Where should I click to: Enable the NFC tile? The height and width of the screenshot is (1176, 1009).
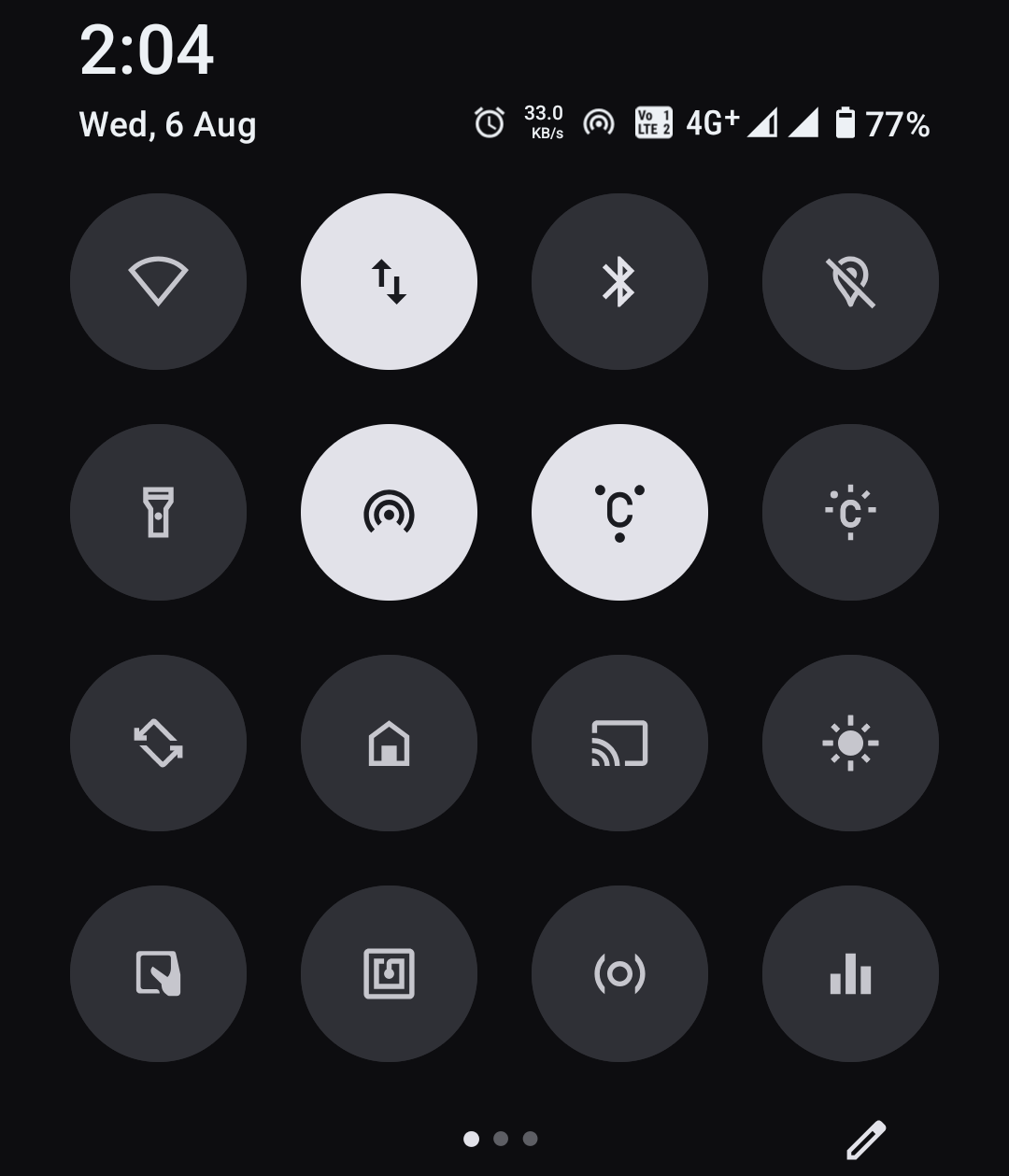pyautogui.click(x=389, y=973)
